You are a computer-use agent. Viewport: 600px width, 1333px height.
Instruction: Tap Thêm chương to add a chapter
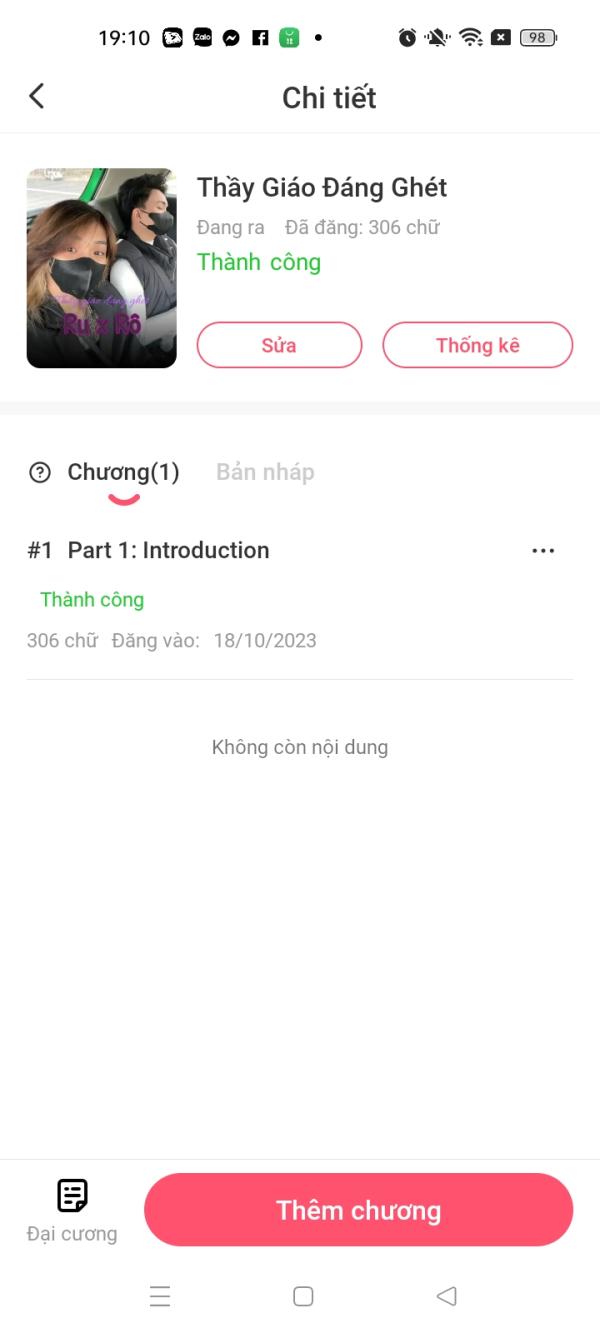point(359,1210)
